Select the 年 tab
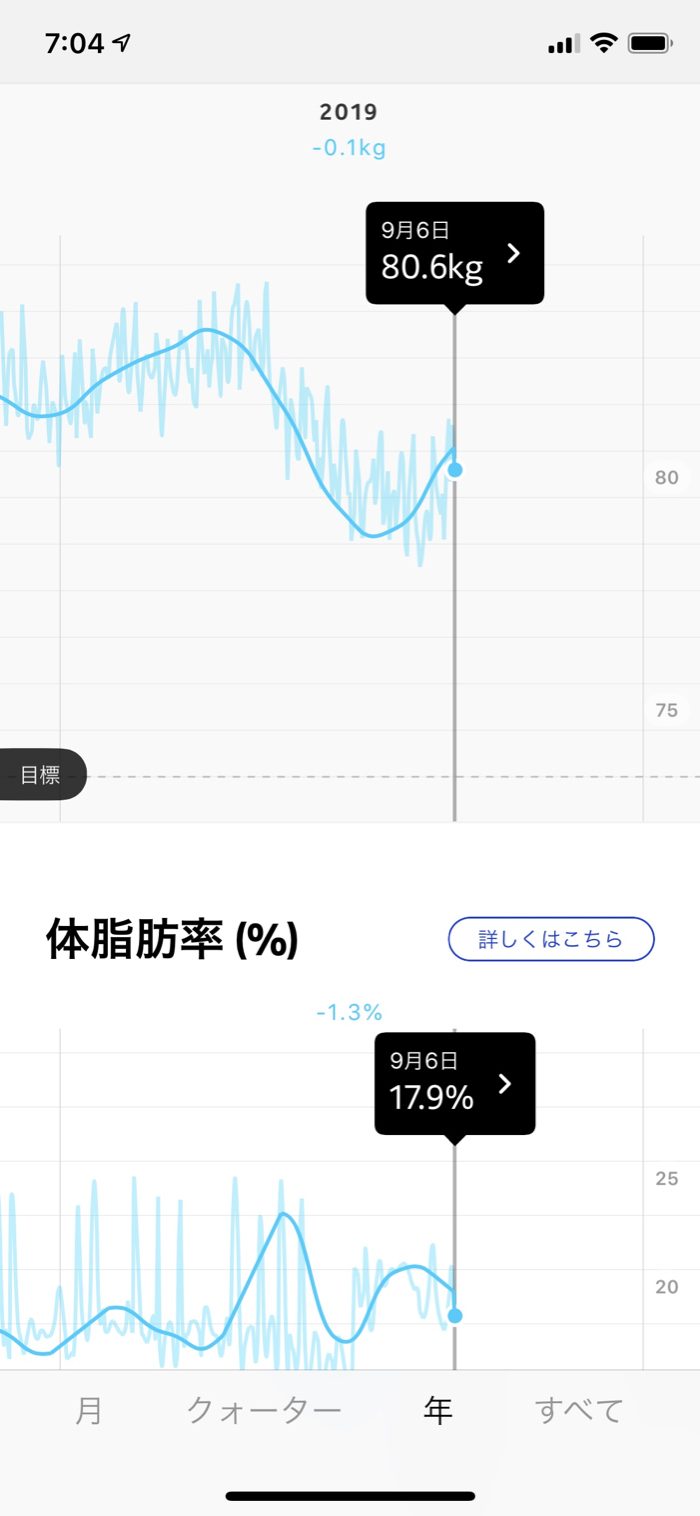 [438, 1411]
